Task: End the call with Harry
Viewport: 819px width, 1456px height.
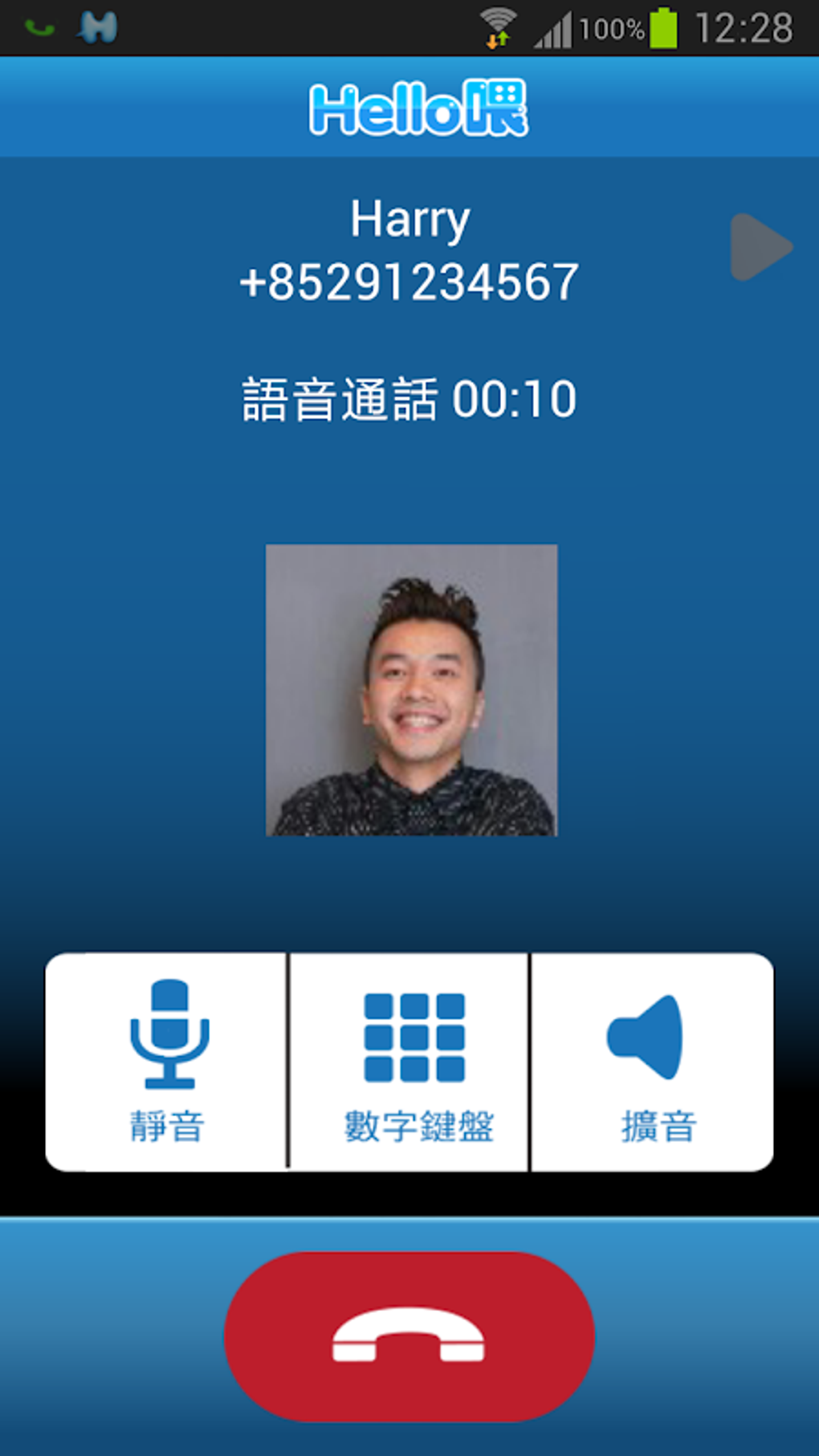Action: [x=409, y=1336]
